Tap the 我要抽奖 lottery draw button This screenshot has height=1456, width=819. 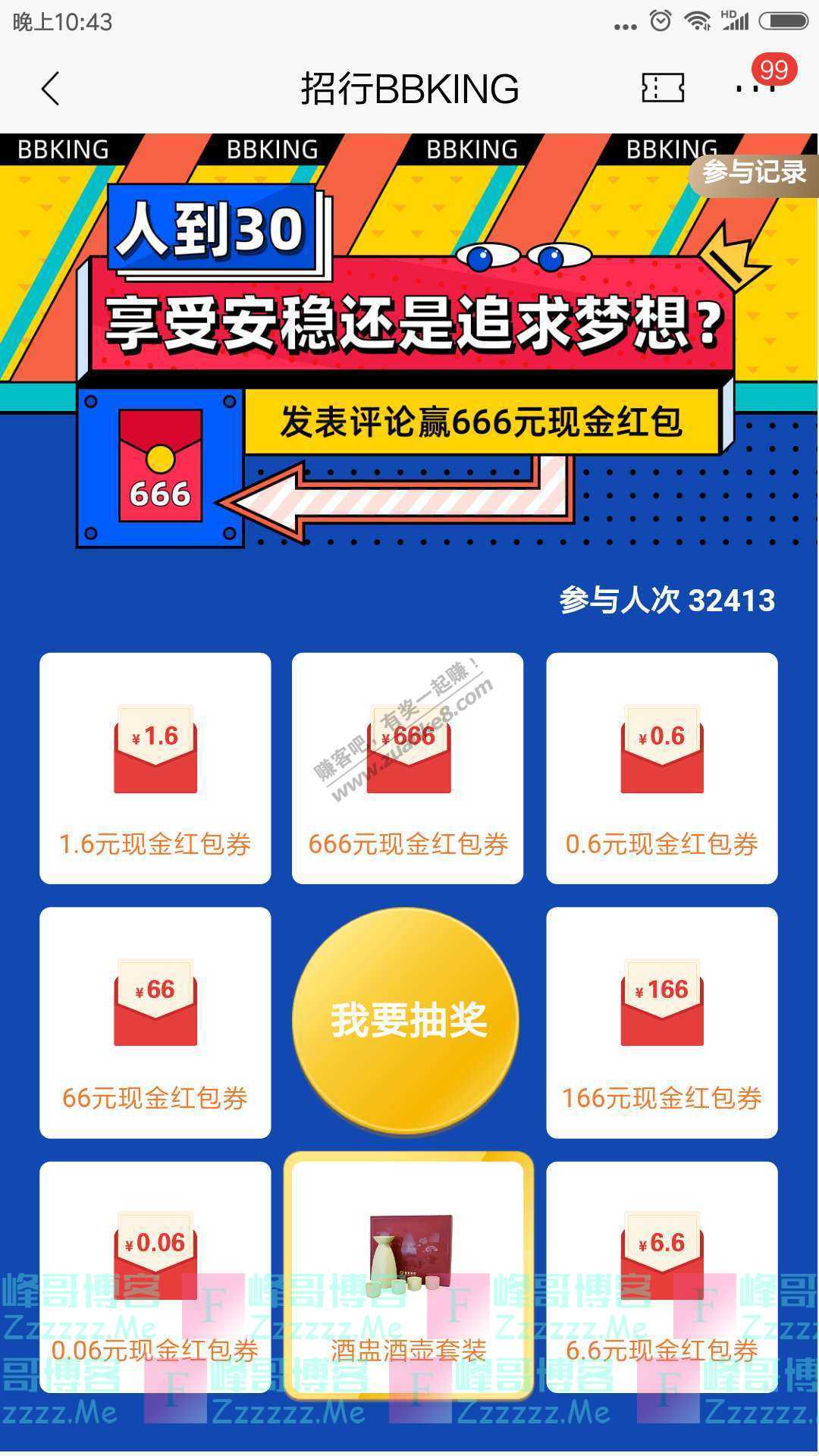(x=409, y=1020)
